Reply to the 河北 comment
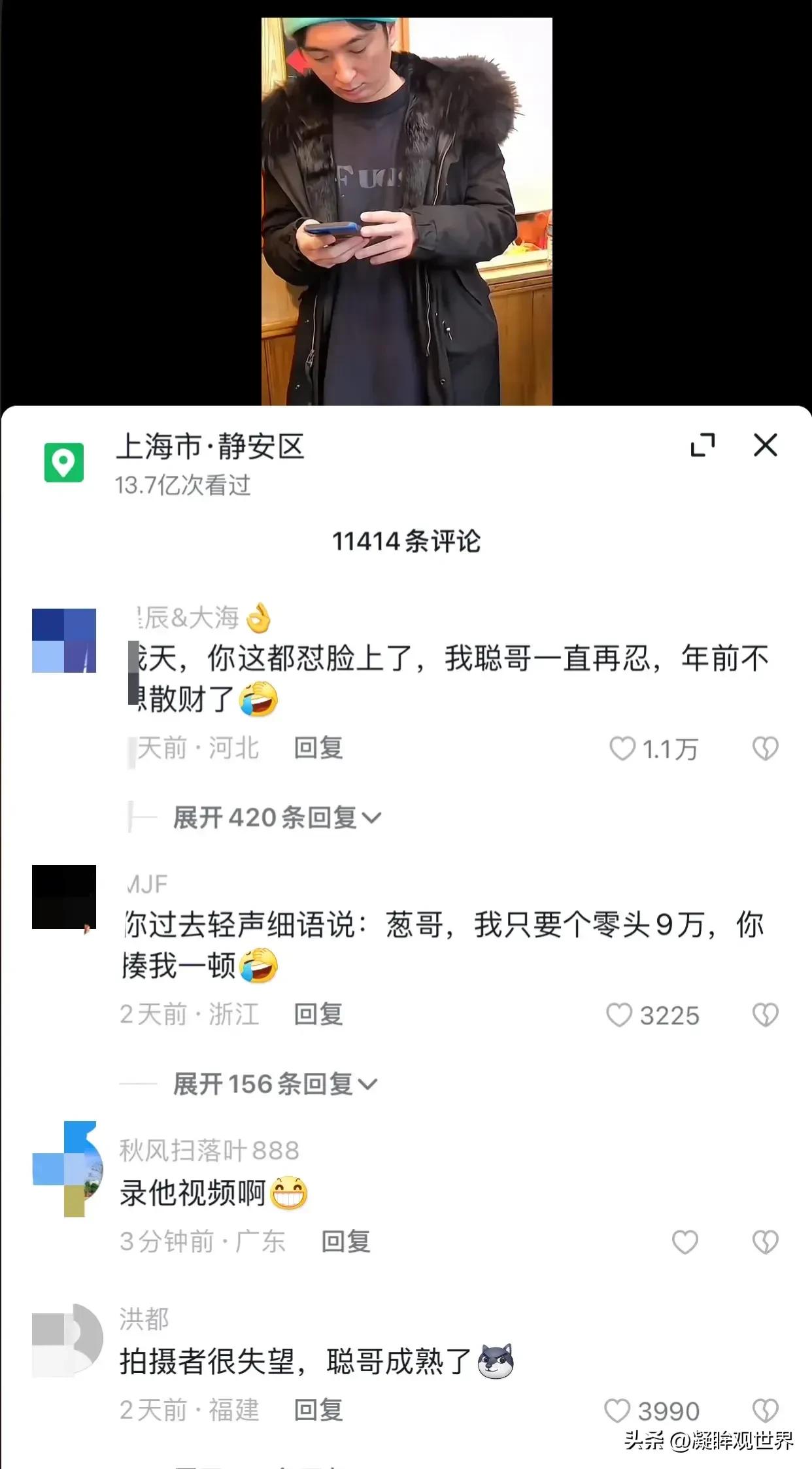Screen dimensions: 812x1469 pos(318,748)
